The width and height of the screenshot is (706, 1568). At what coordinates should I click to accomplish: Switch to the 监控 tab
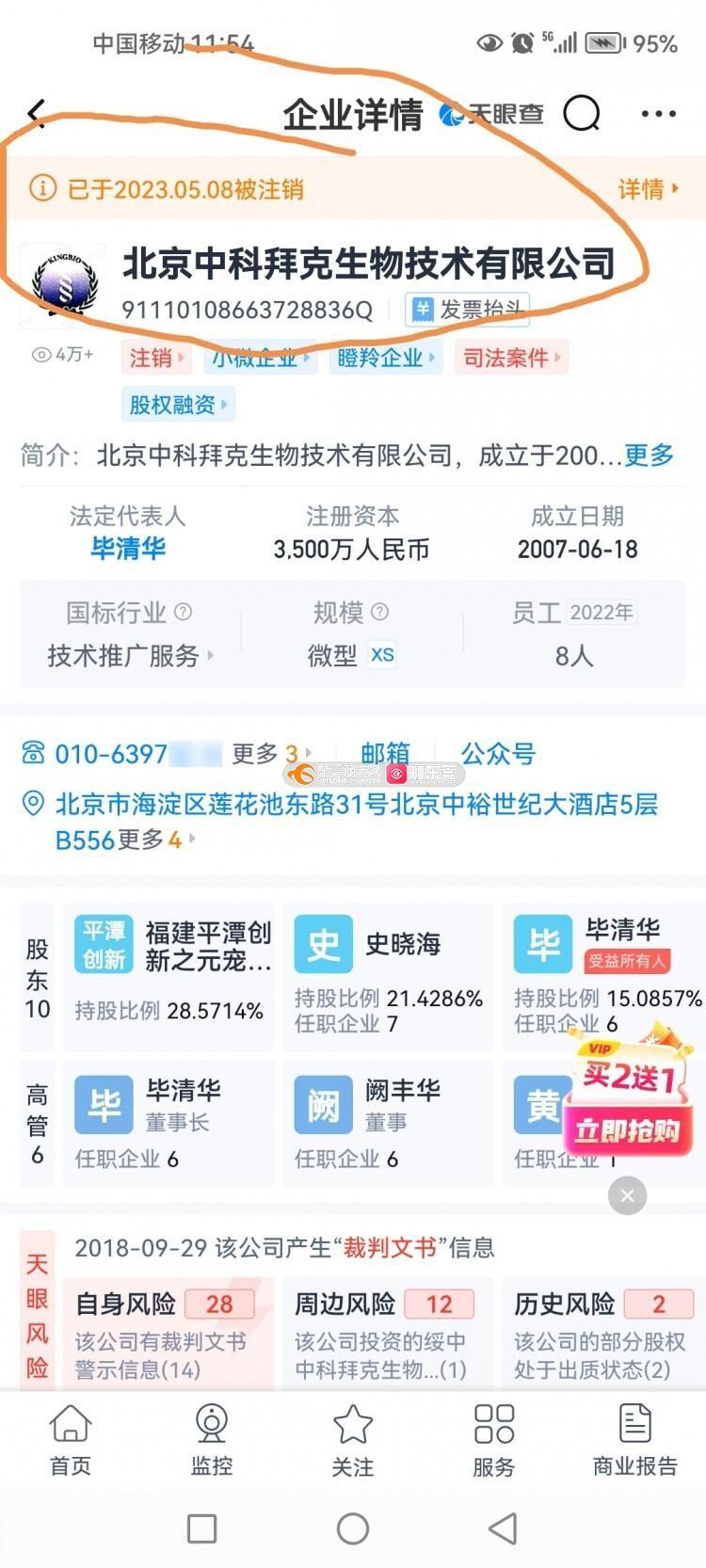tap(211, 1438)
